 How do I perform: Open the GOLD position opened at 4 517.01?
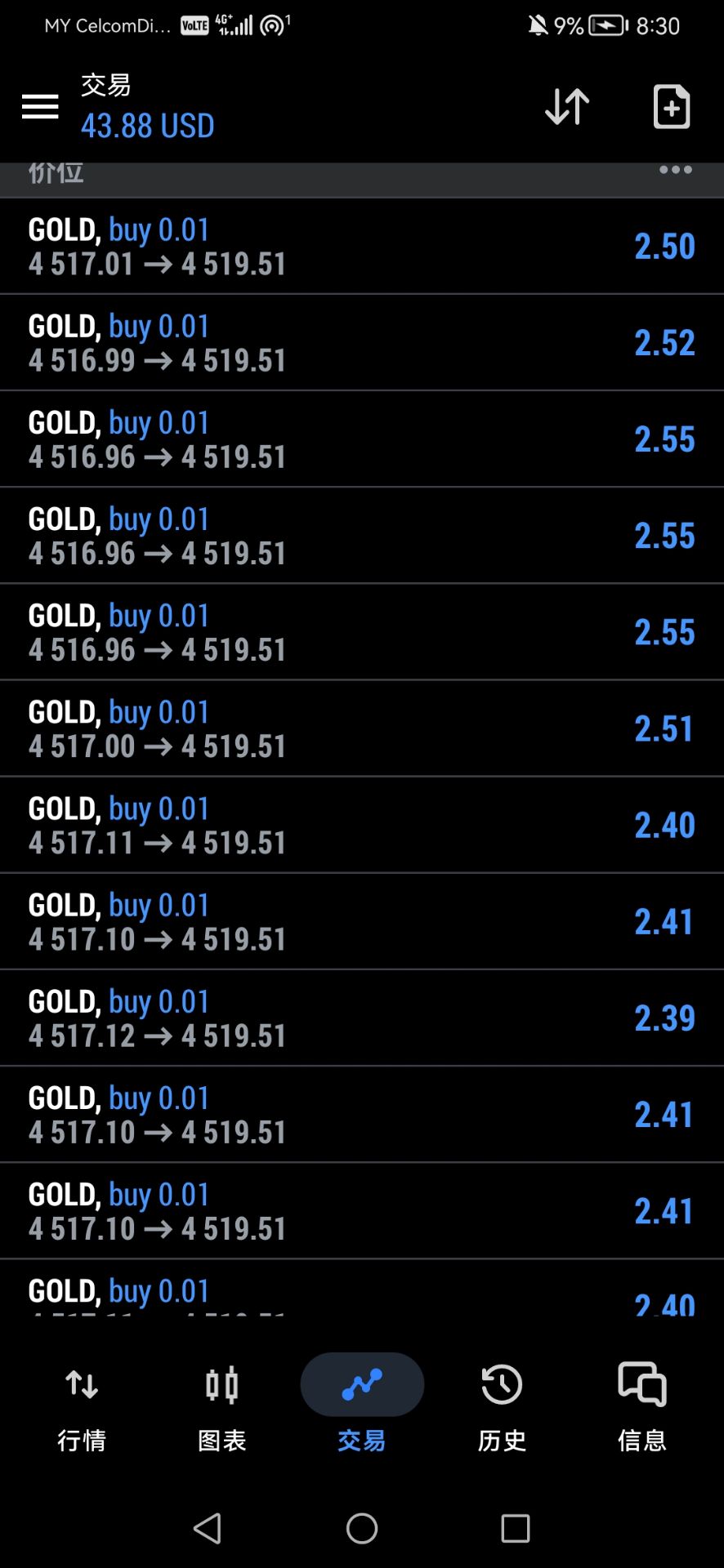coord(362,247)
